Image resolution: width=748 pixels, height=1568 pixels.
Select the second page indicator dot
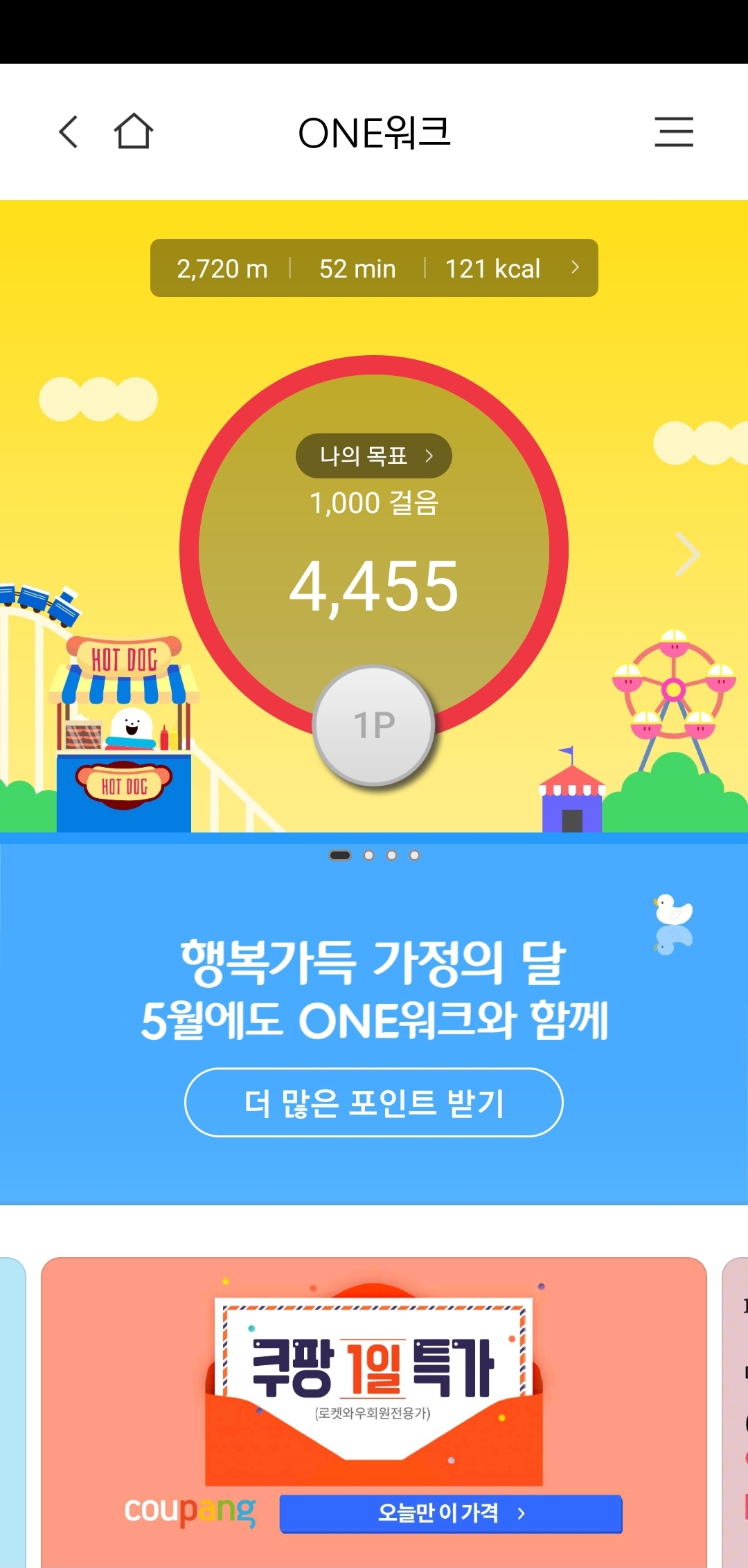(368, 855)
